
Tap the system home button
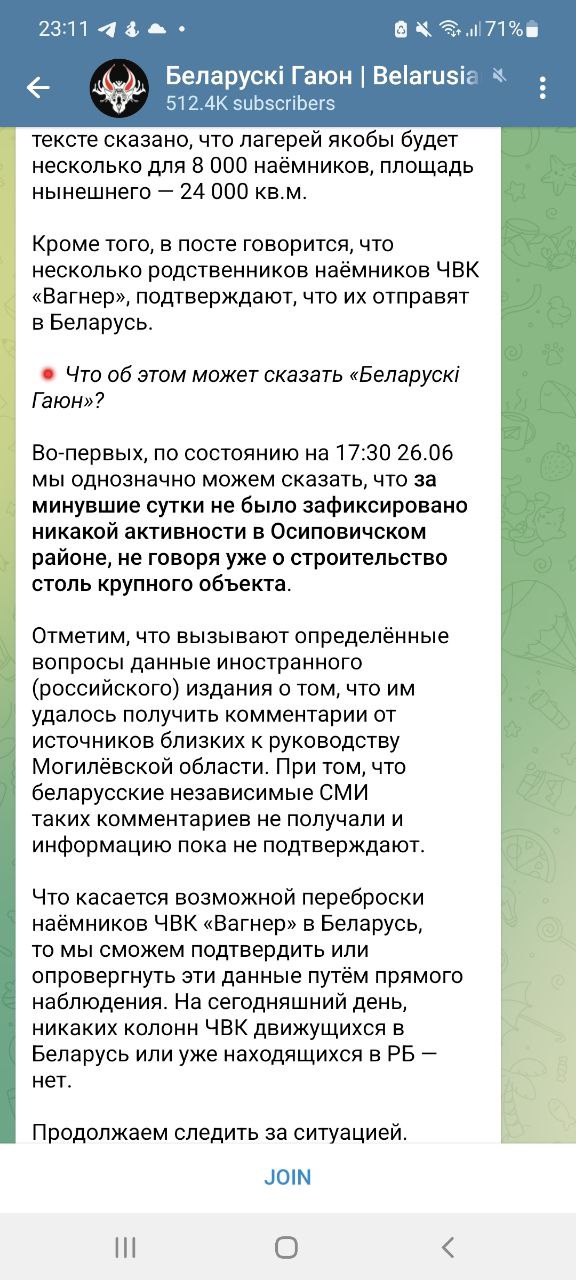click(287, 1246)
